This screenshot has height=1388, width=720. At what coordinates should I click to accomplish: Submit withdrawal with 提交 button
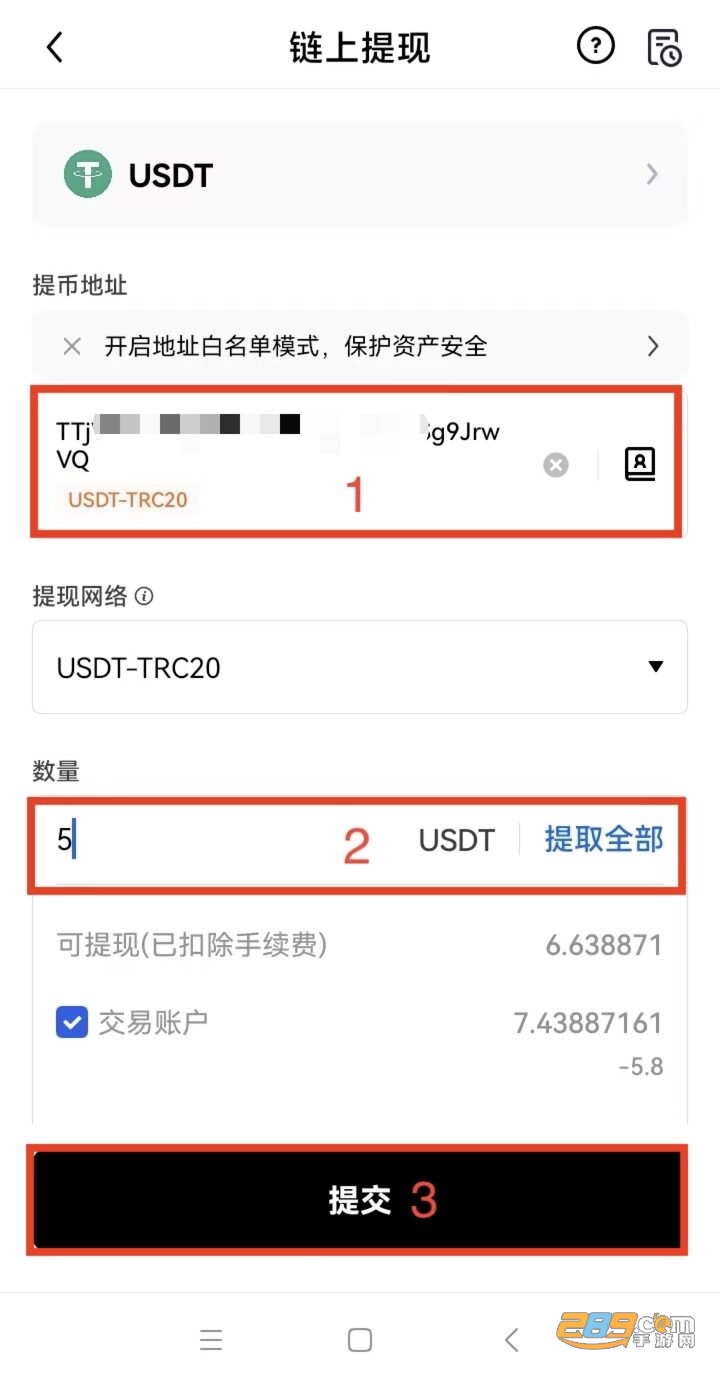[360, 1199]
